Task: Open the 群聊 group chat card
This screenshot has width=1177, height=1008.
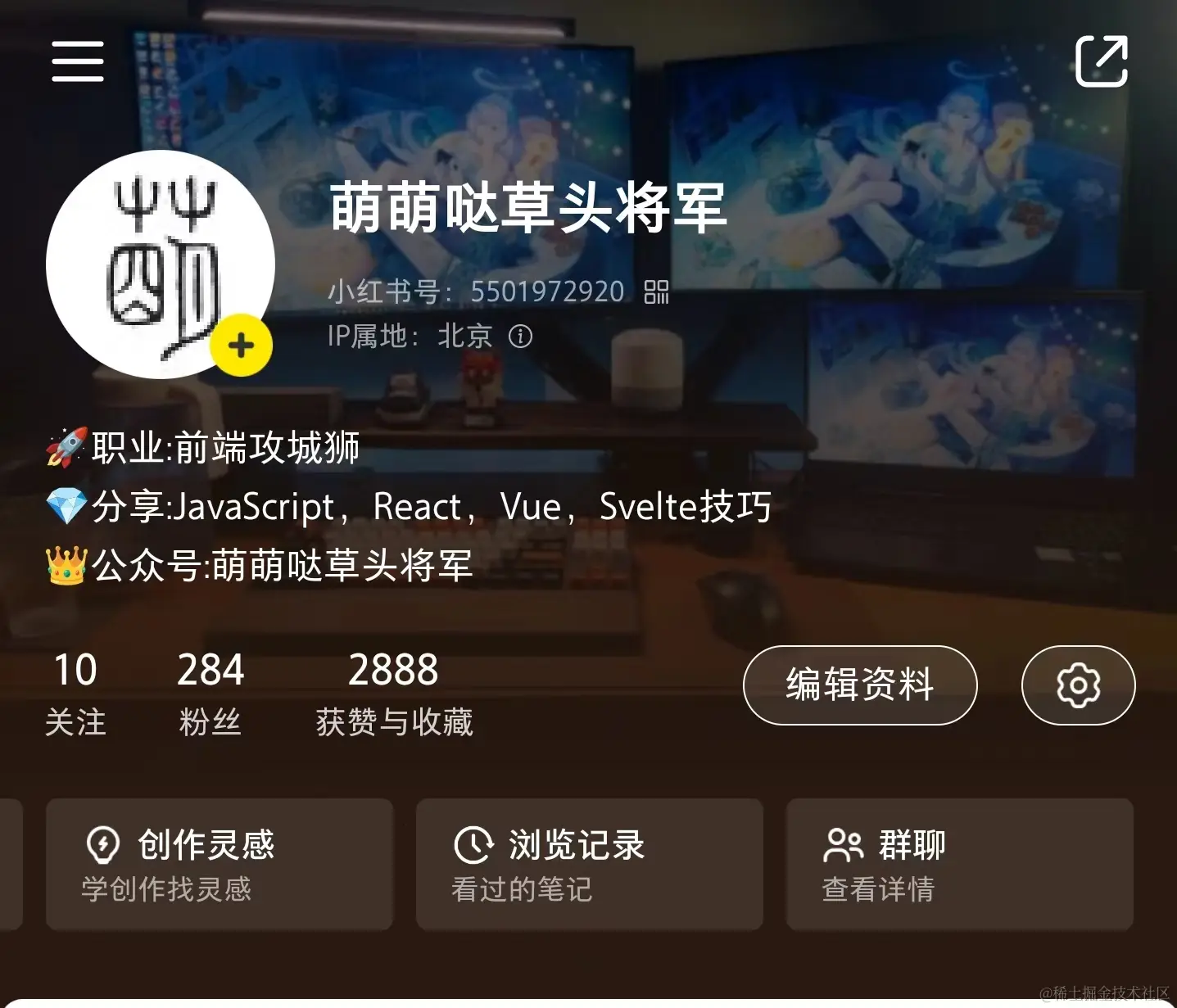Action: (960, 865)
